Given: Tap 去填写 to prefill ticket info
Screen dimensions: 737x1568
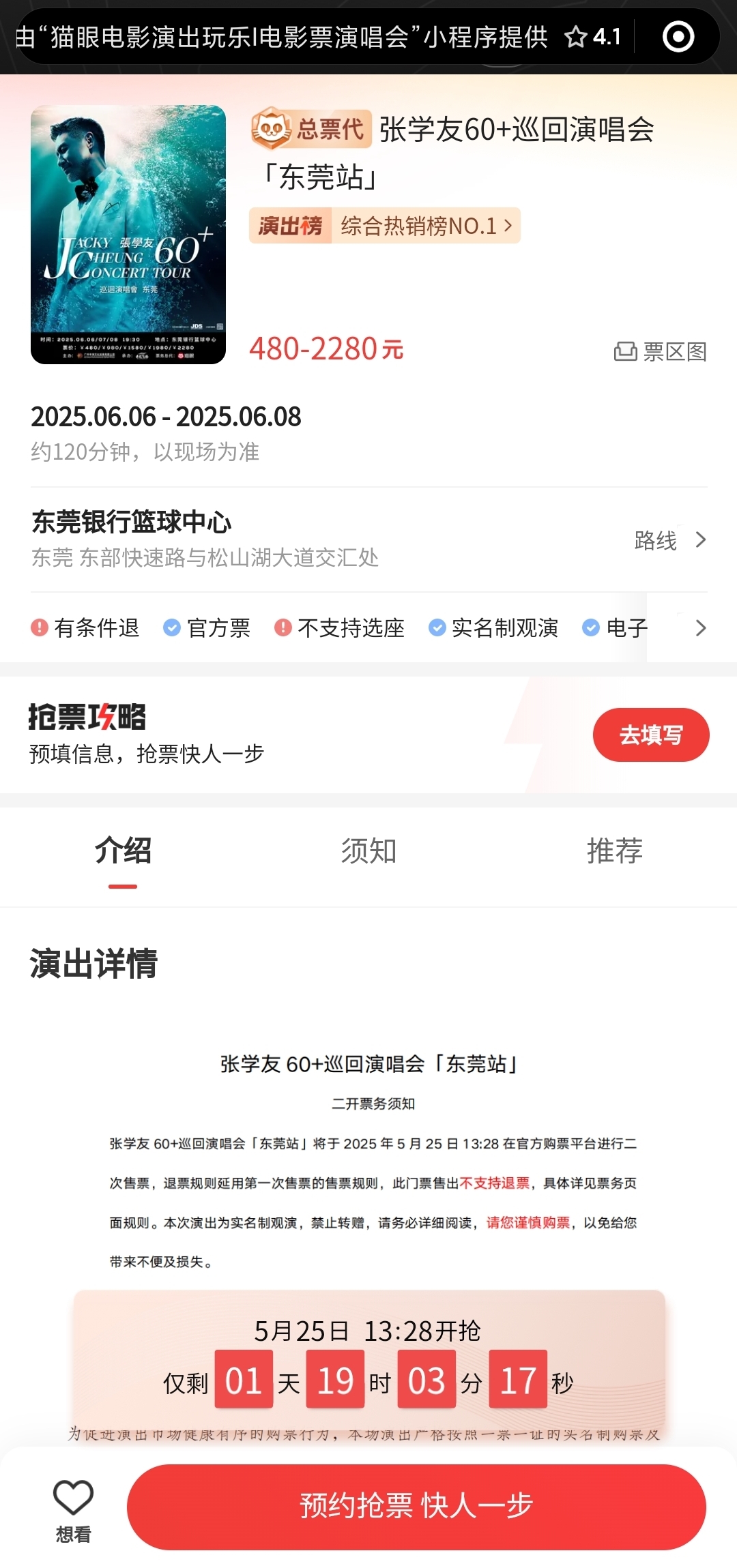Looking at the screenshot, I should click(x=650, y=735).
